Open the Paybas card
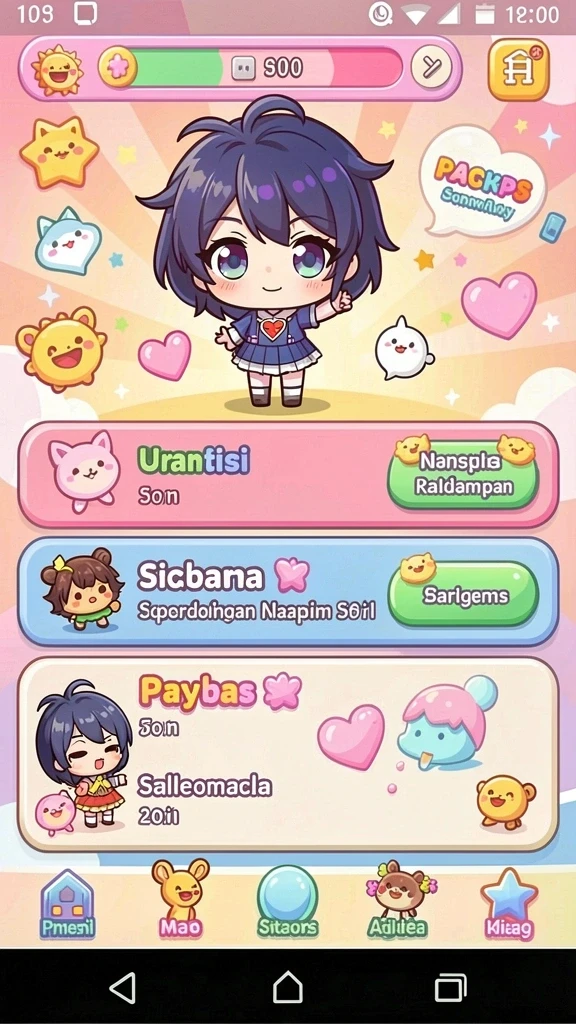Image resolution: width=576 pixels, height=1024 pixels. pos(288,754)
